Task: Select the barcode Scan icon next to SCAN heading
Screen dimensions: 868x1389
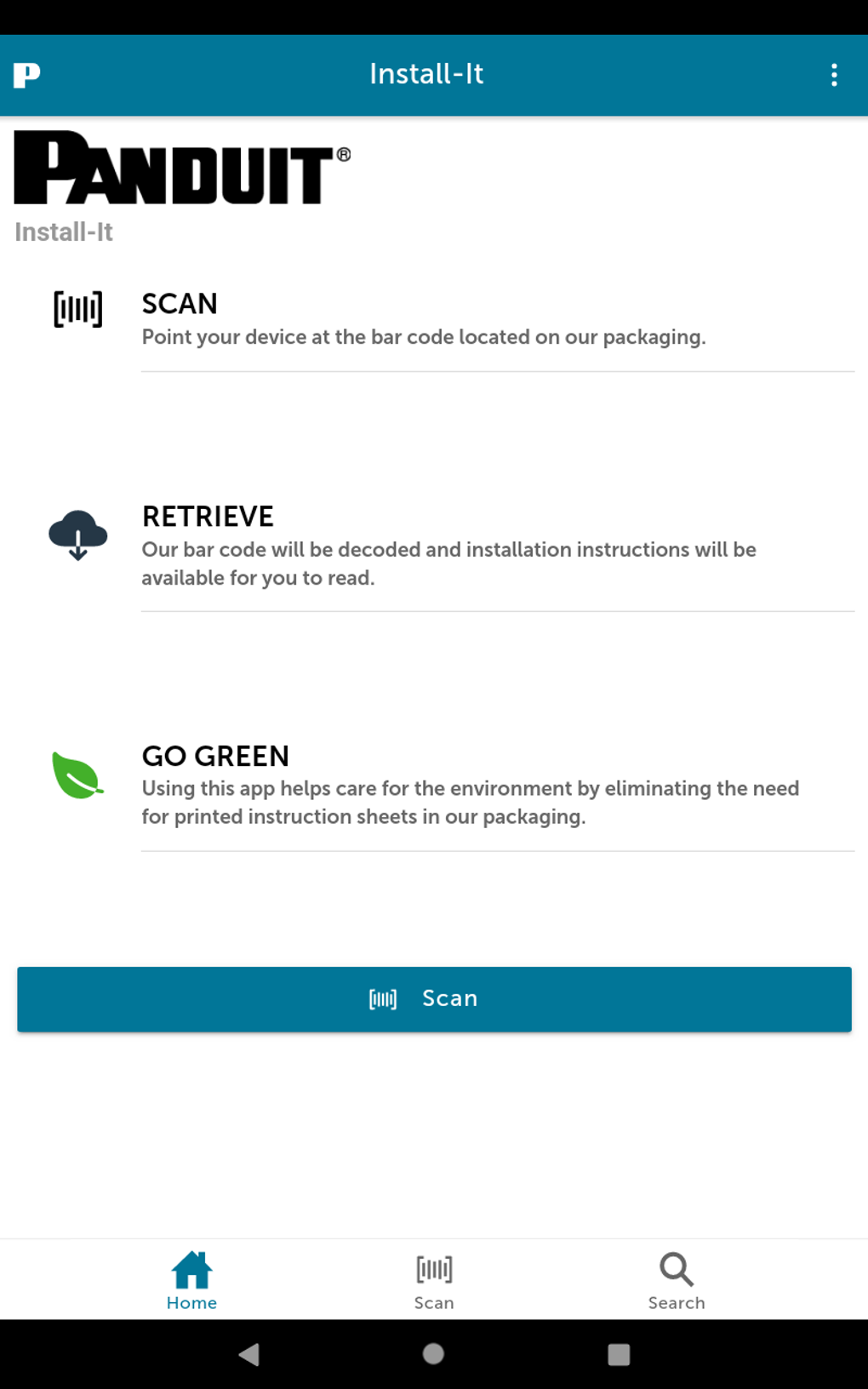Action: (78, 310)
